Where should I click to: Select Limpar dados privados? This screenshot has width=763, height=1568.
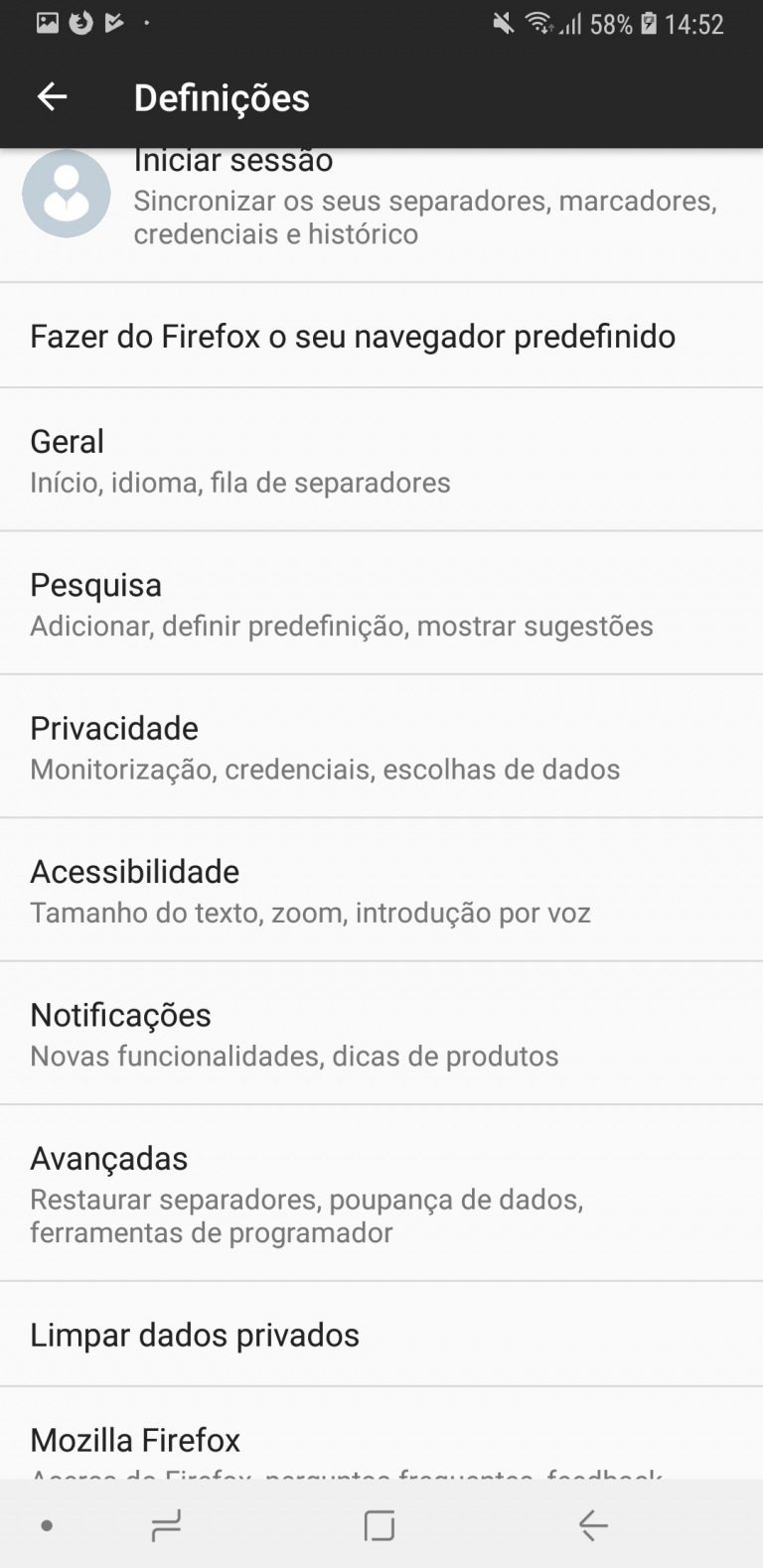click(381, 1335)
